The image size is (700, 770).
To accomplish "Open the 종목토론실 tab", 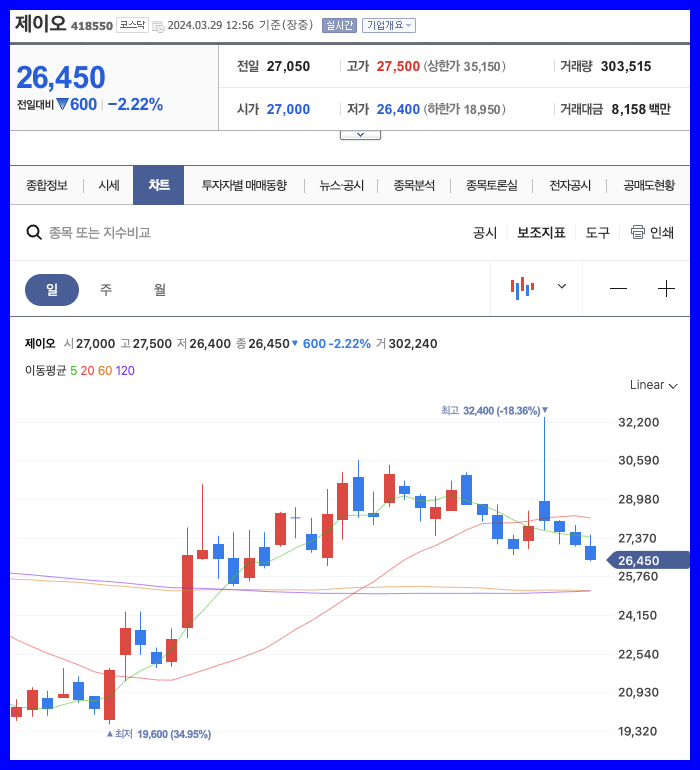I will click(491, 185).
